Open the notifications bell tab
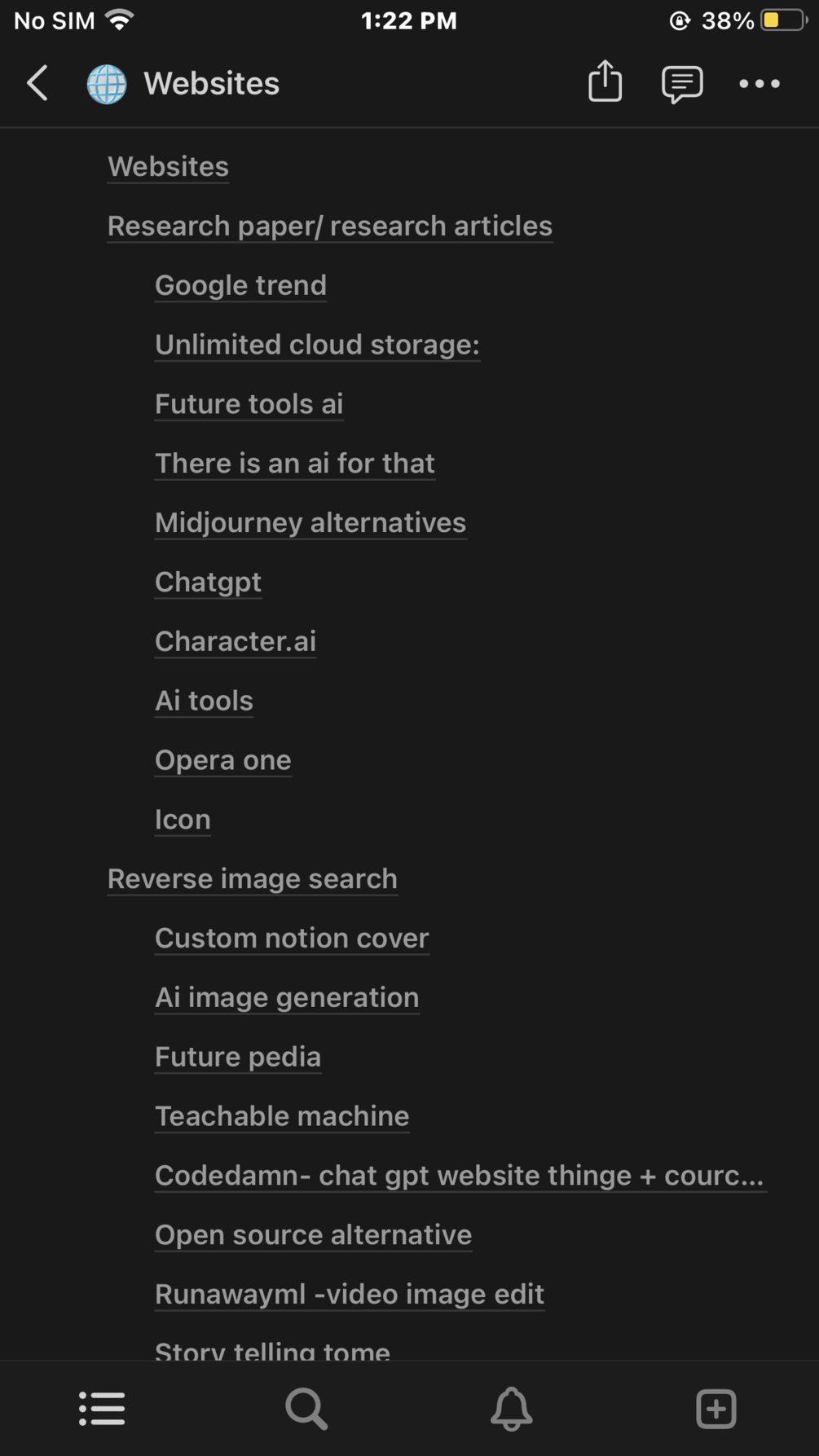This screenshot has width=819, height=1456. point(511,1408)
